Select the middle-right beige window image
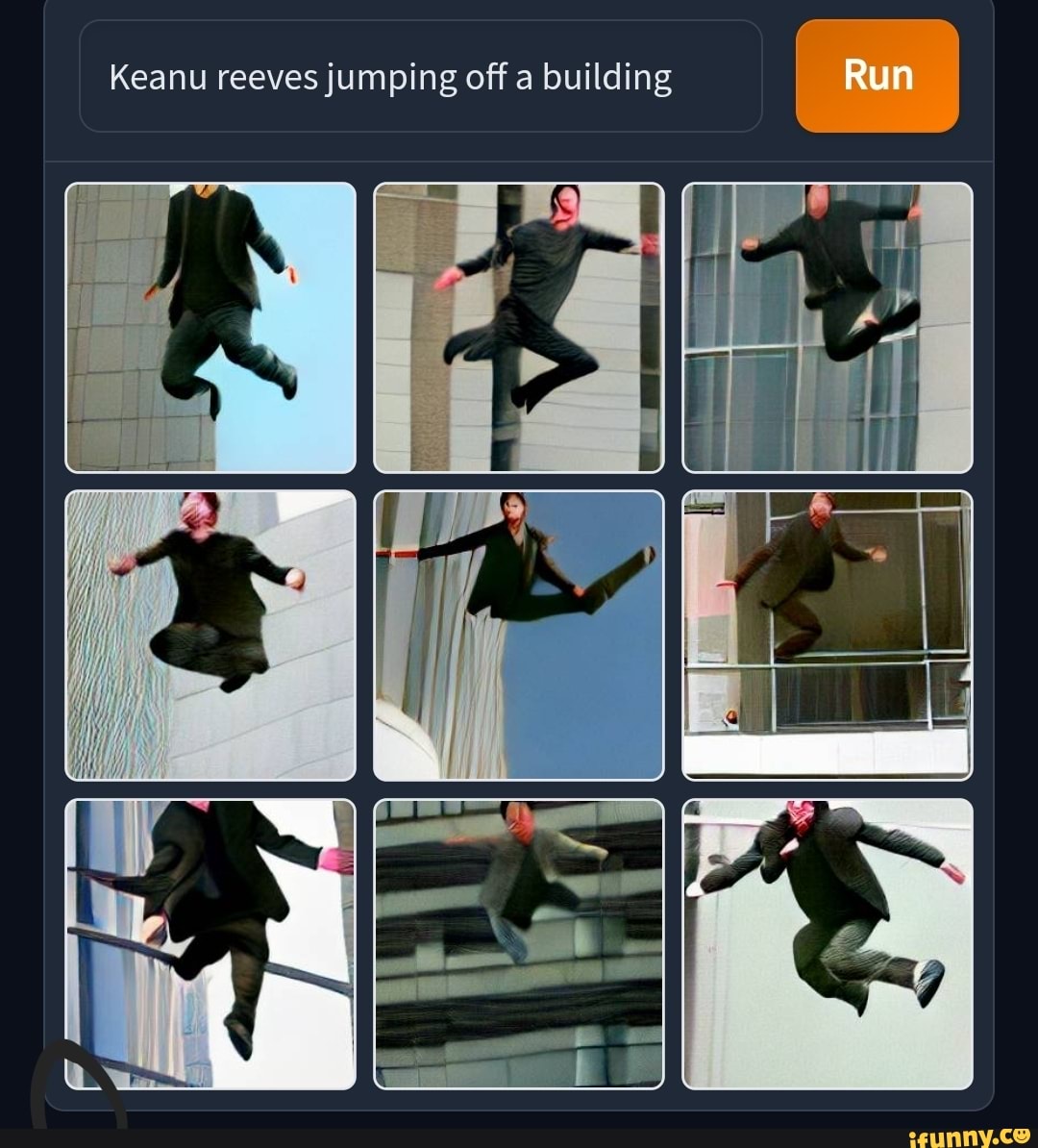This screenshot has width=1038, height=1148. 828,635
